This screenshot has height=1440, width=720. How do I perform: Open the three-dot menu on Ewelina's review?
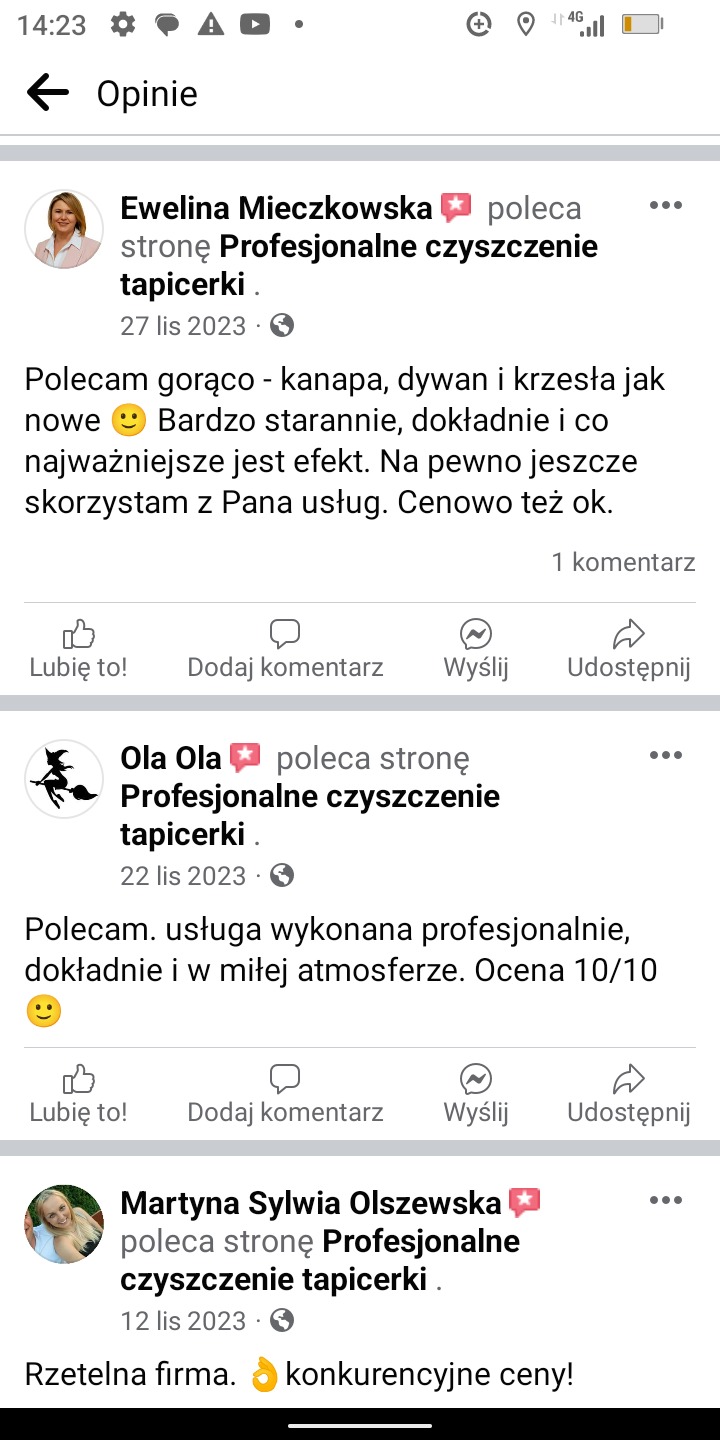[665, 204]
